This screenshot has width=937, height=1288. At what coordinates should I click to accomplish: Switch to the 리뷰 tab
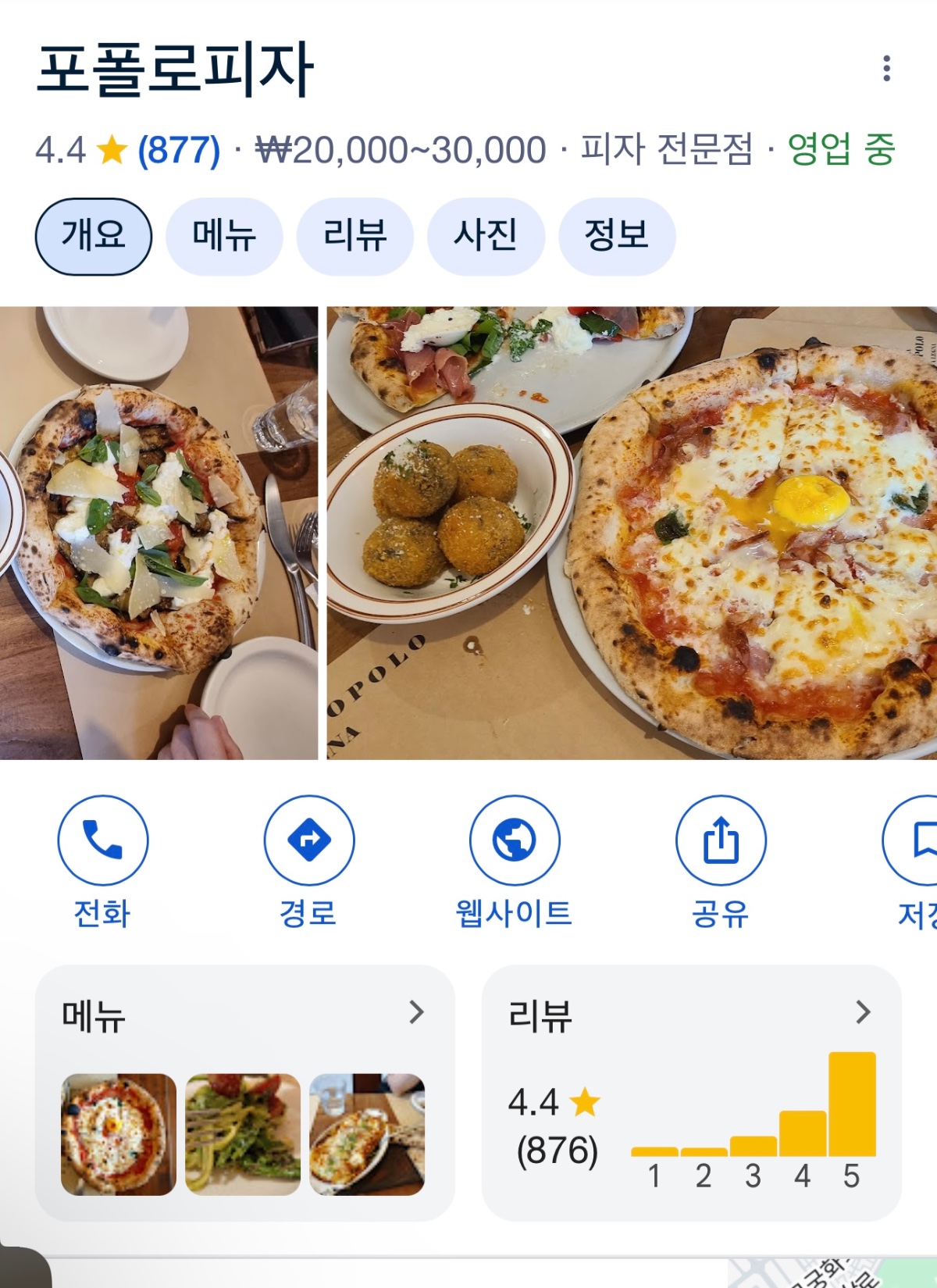pyautogui.click(x=354, y=236)
